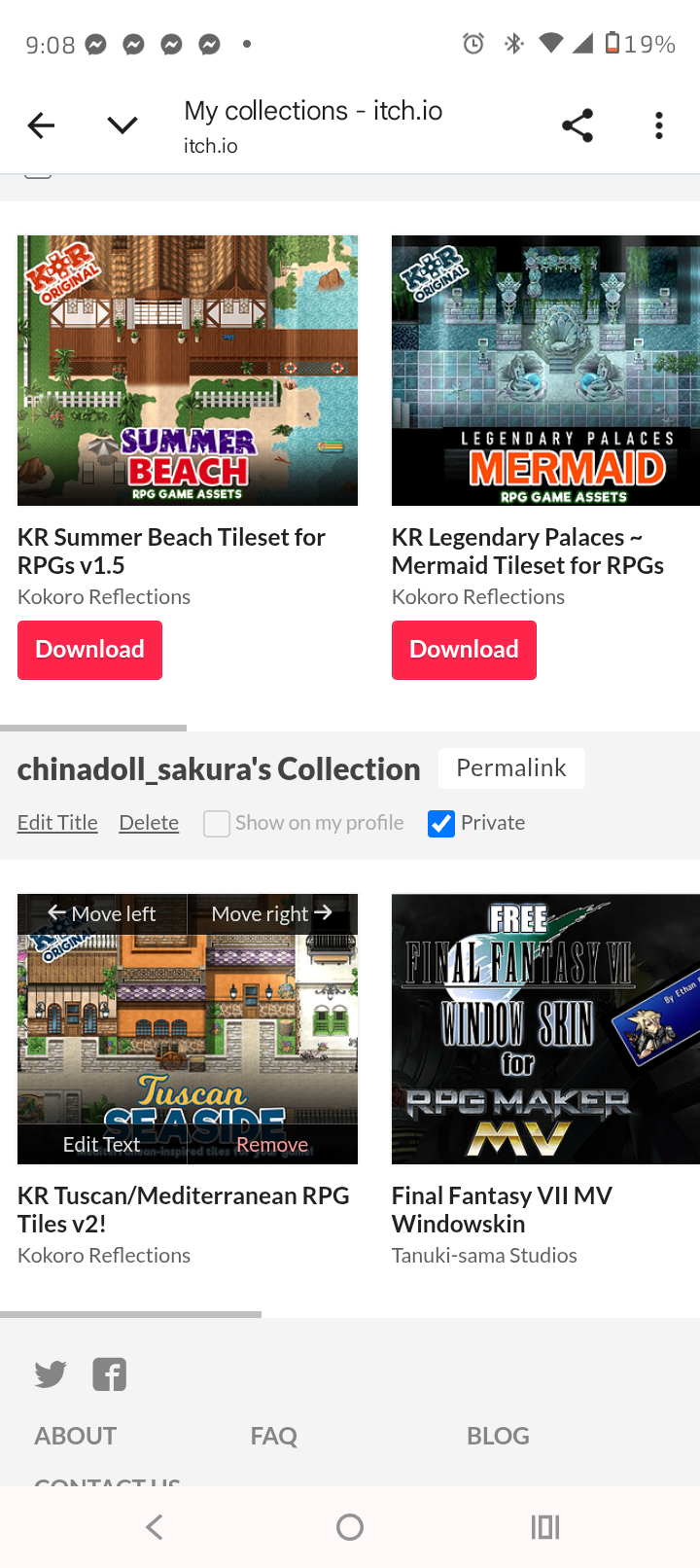Download KR Legendary Palaces Mermaid Tileset
Screen dimensions: 700x1568
464,650
